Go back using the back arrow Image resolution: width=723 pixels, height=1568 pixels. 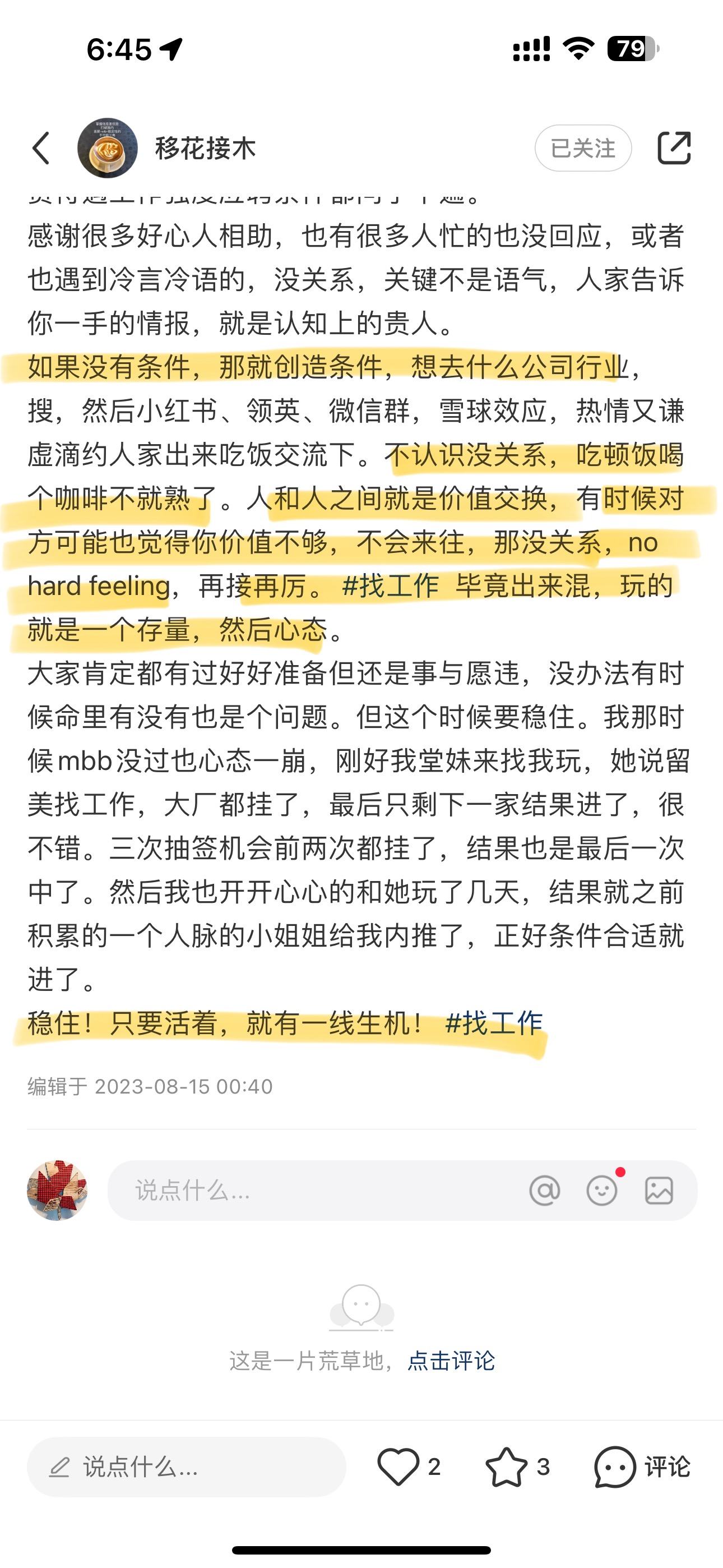(x=41, y=148)
